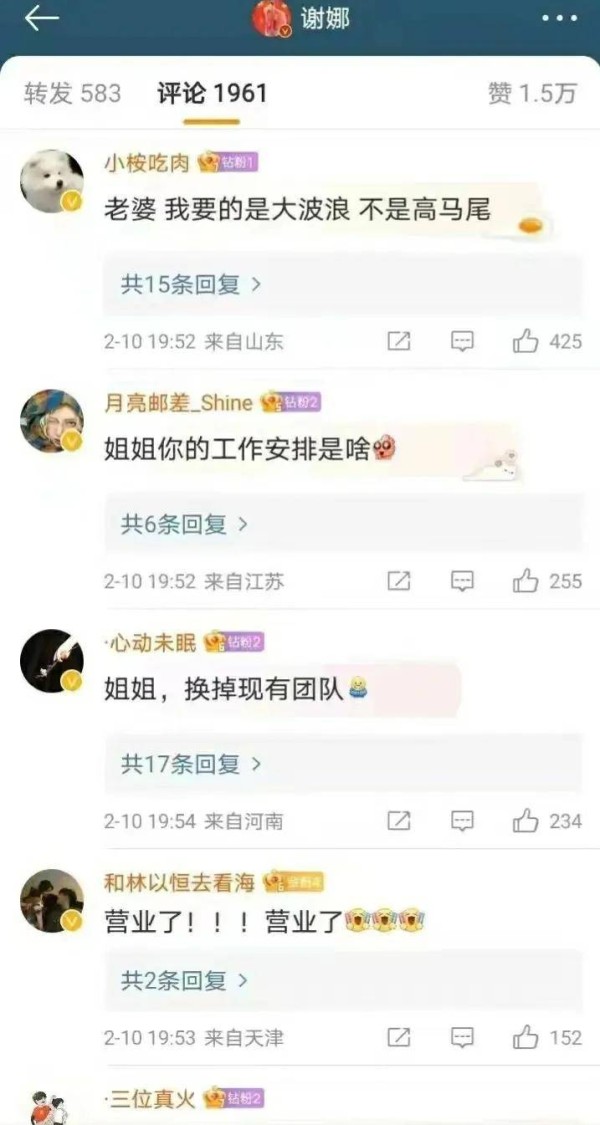Go back with the top-left arrow
The width and height of the screenshot is (600, 1125).
[x=41, y=19]
